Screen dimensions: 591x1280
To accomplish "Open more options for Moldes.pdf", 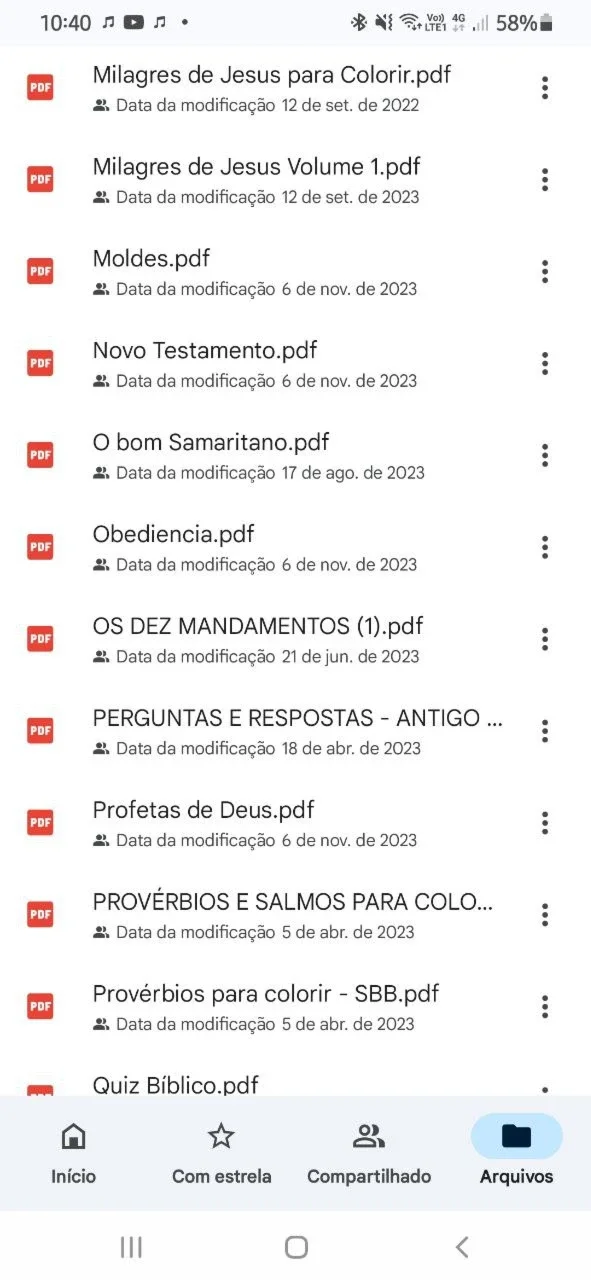I will 545,272.
